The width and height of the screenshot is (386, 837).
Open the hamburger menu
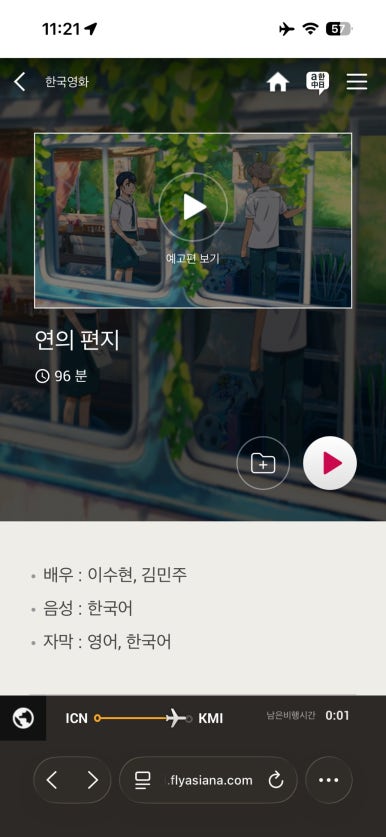pyautogui.click(x=357, y=82)
